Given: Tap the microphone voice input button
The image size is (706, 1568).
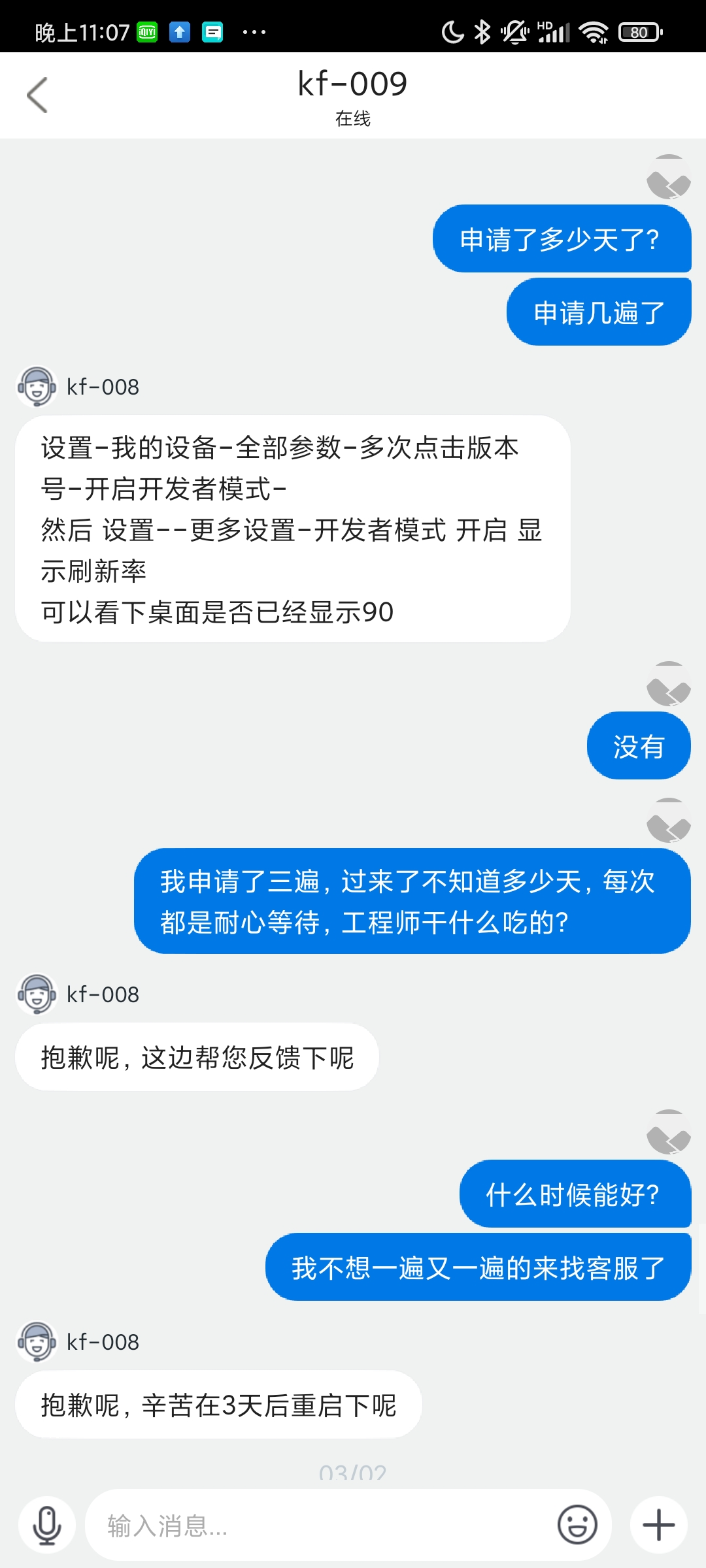Looking at the screenshot, I should (47, 1526).
